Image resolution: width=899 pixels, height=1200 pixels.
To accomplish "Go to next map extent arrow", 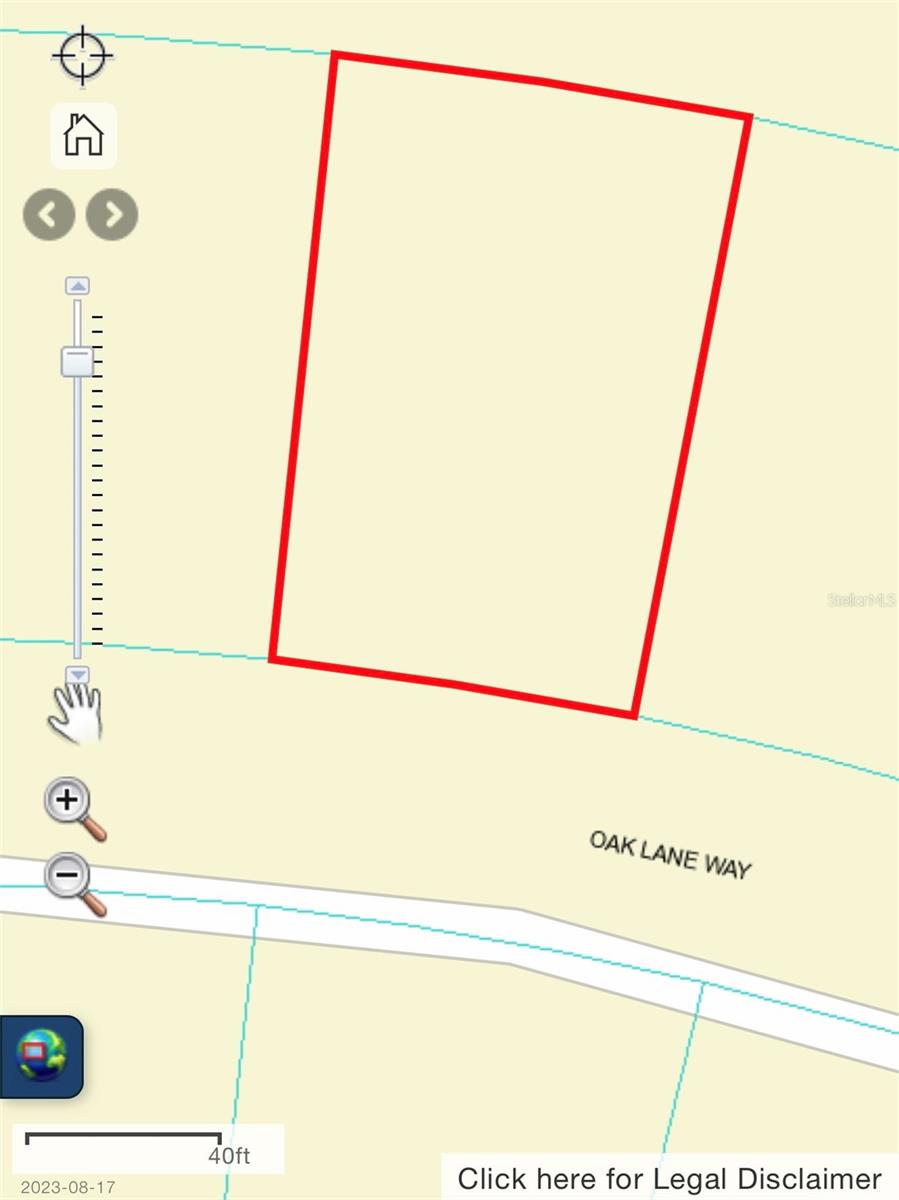I will pyautogui.click(x=112, y=215).
